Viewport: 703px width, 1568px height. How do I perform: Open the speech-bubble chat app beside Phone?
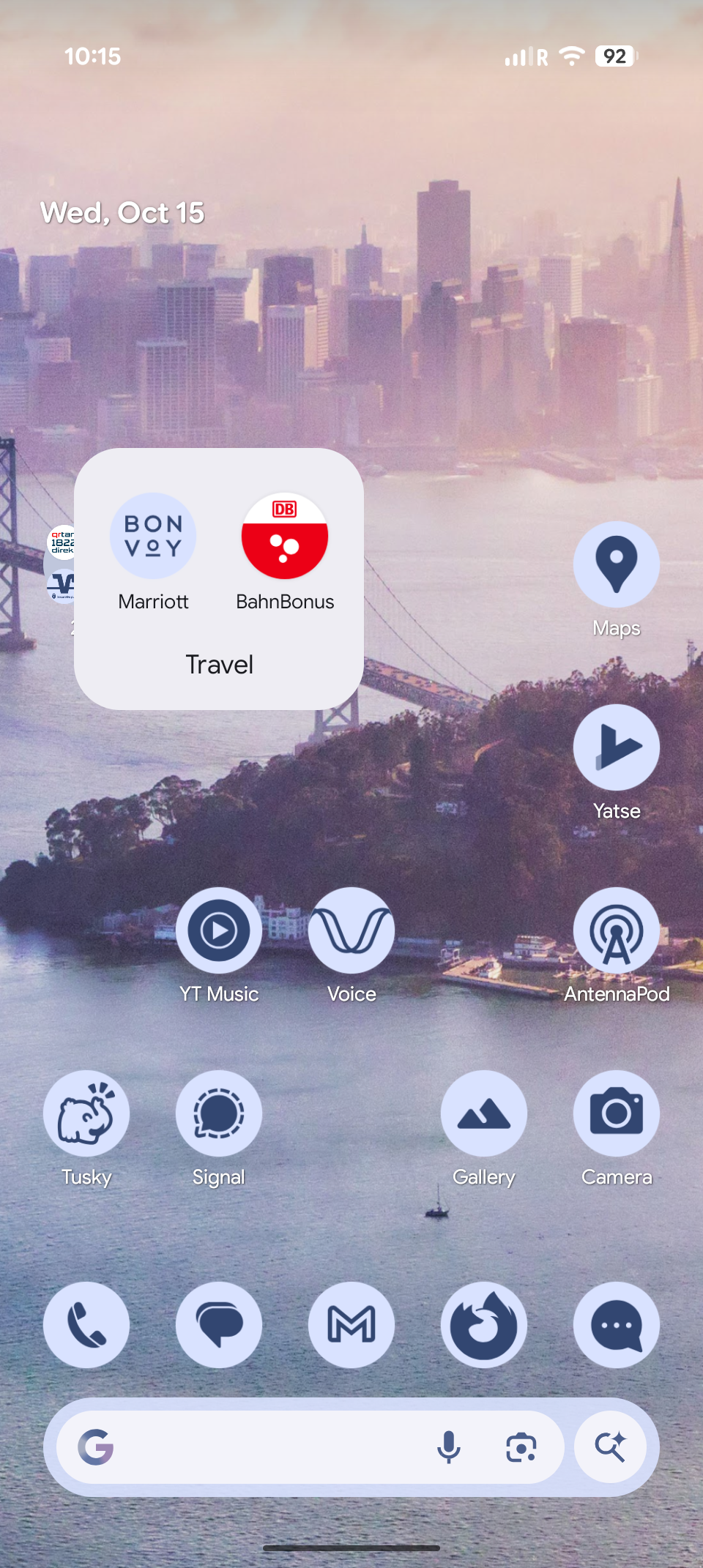219,1325
